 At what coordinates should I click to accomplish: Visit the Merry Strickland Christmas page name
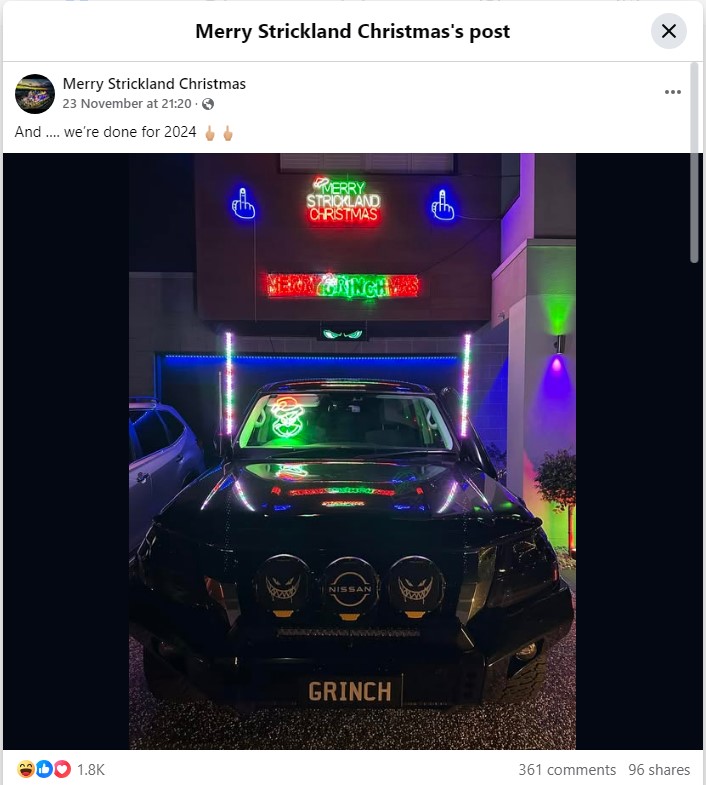pos(154,84)
